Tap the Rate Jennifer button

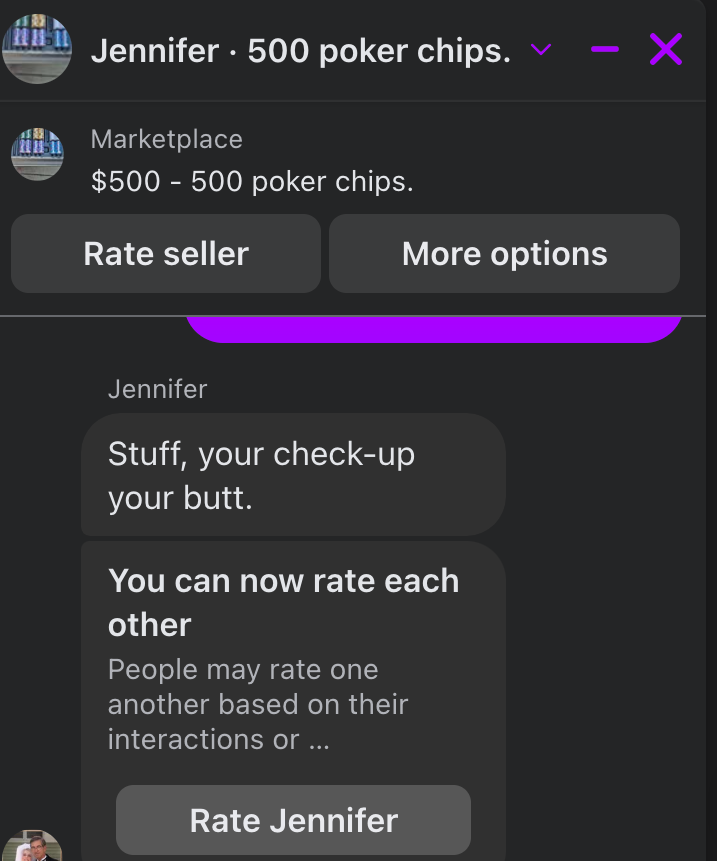pyautogui.click(x=293, y=820)
